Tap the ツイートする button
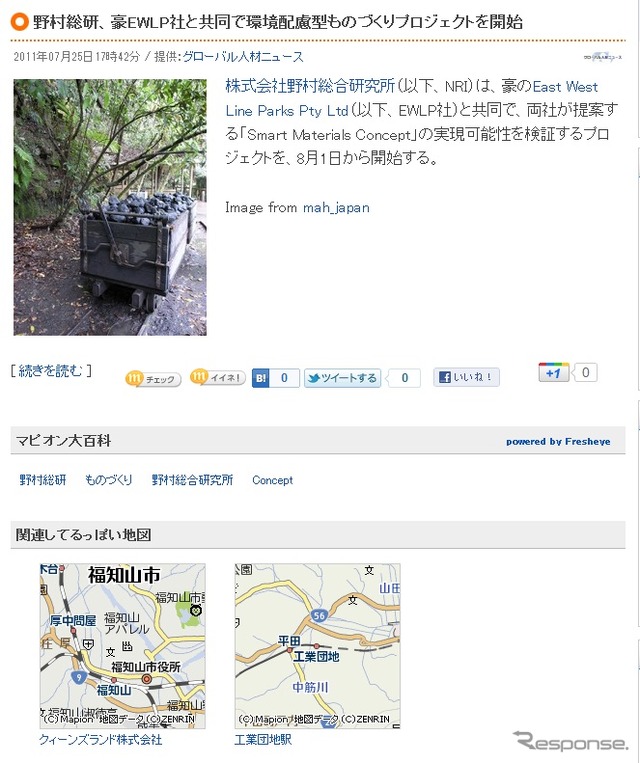640x763 pixels. (x=342, y=378)
